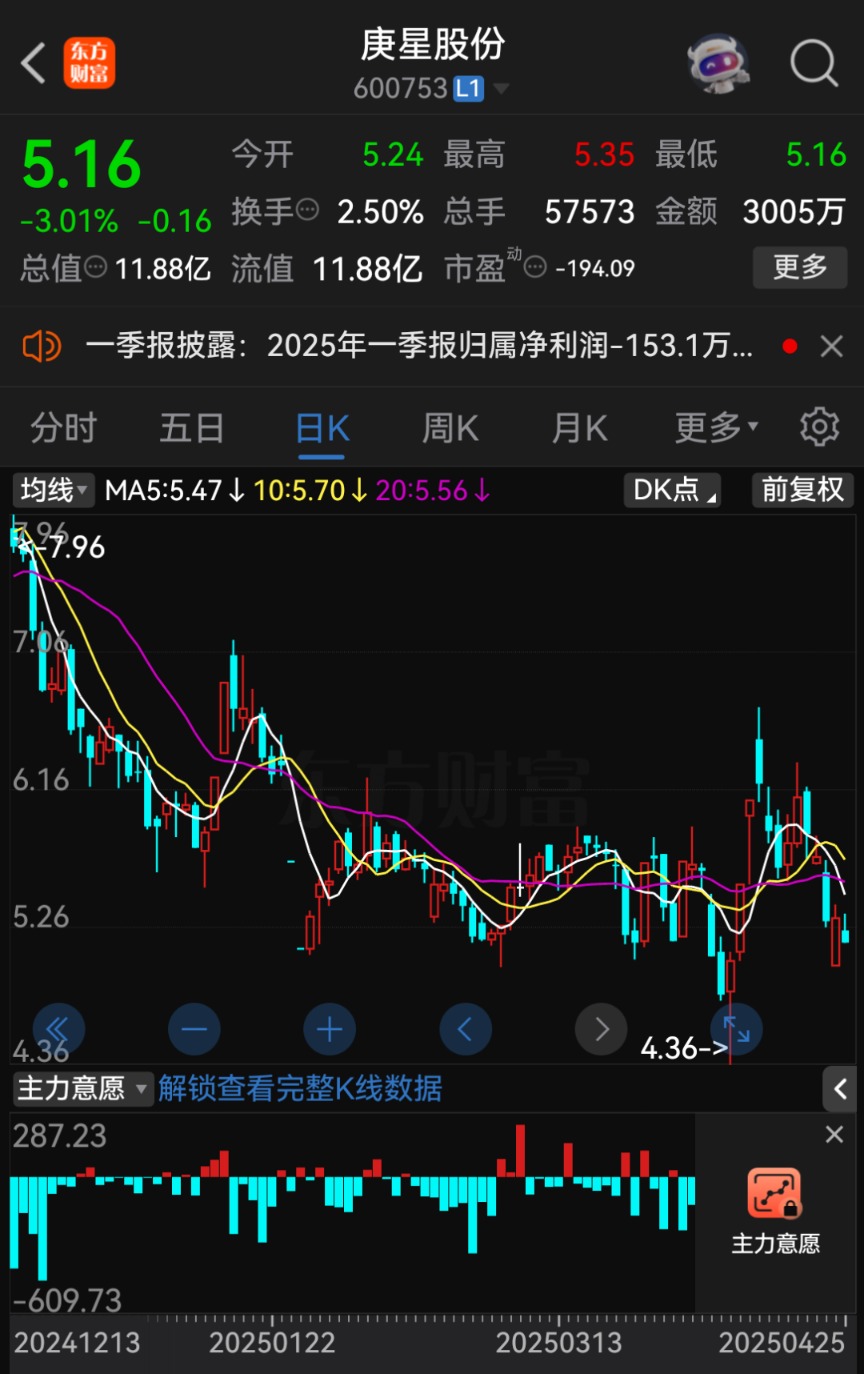
Task: Change 前复权 adjustment setting
Action: (802, 490)
